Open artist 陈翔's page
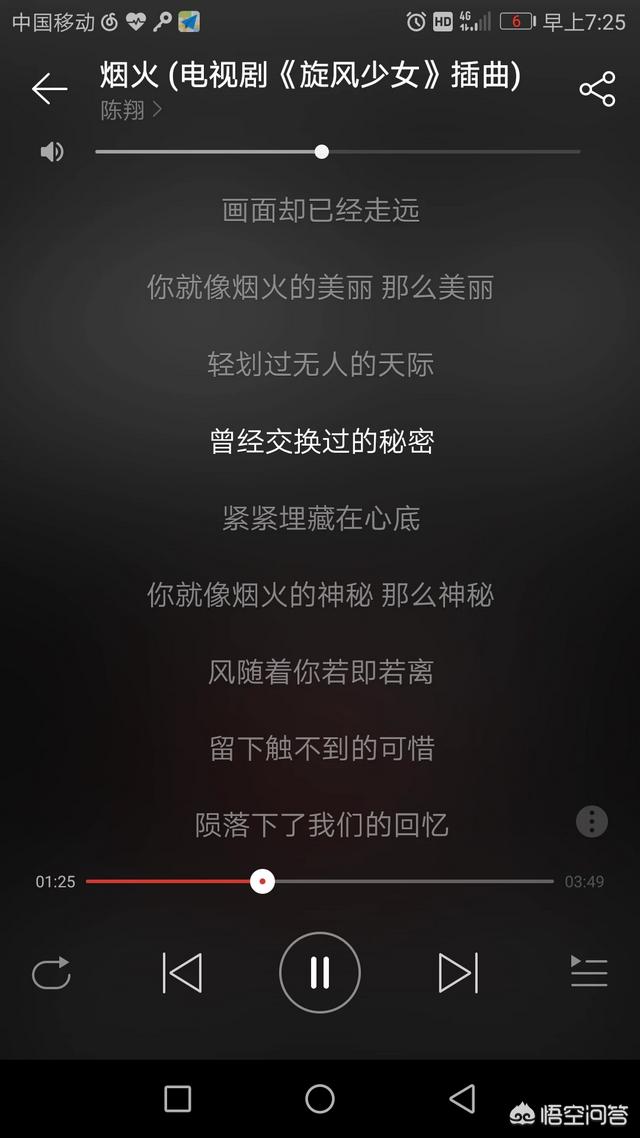Screen dimensions: 640x1138 pyautogui.click(x=131, y=110)
